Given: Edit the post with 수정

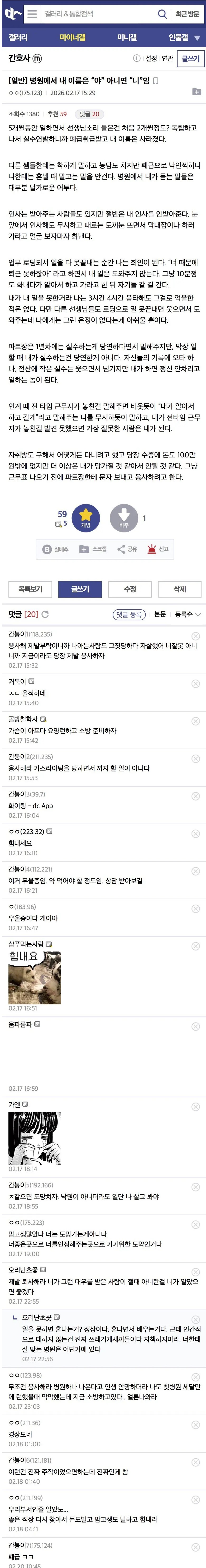Looking at the screenshot, I should [130, 589].
